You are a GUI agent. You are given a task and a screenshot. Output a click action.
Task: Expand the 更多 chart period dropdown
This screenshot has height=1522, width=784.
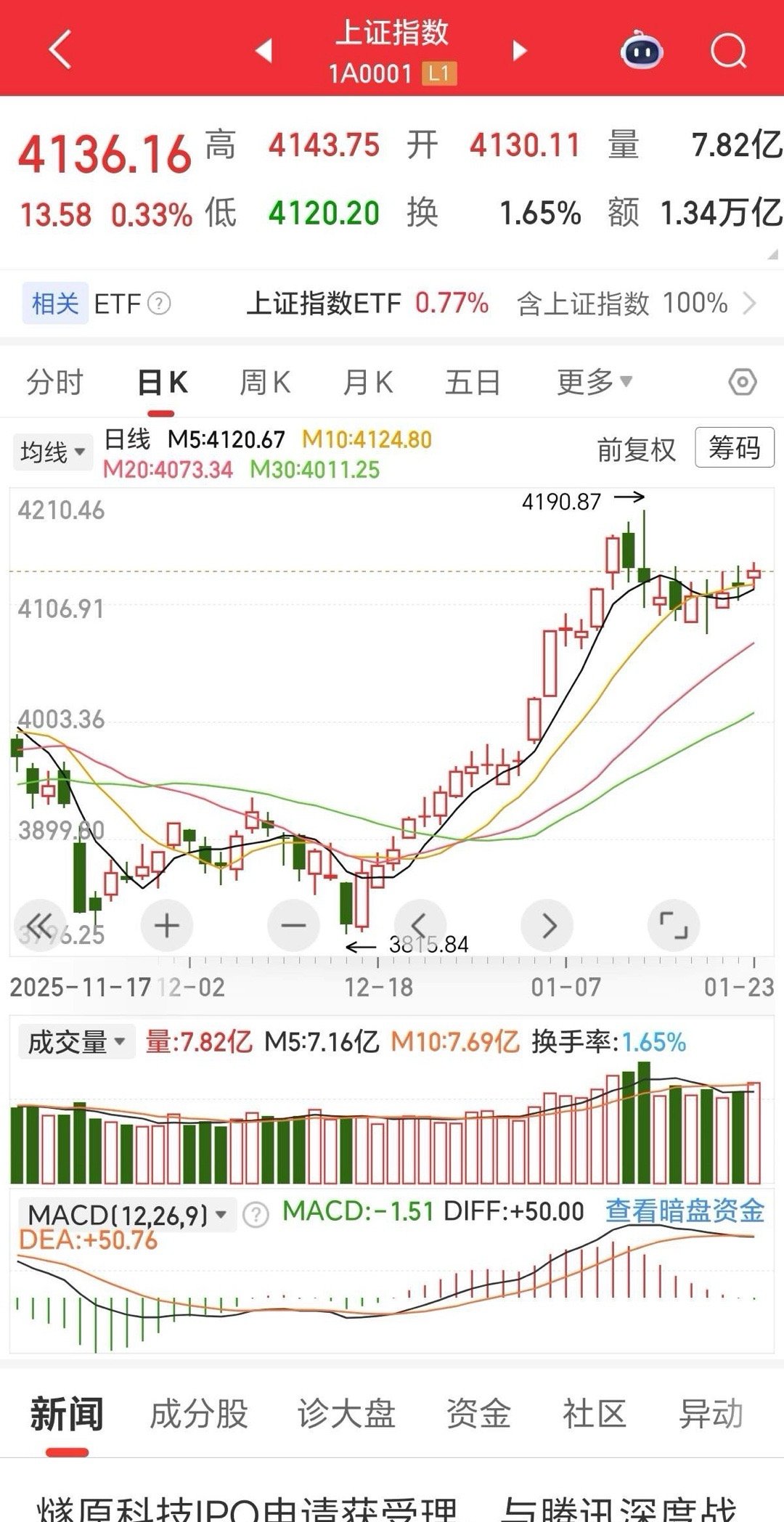tap(595, 382)
